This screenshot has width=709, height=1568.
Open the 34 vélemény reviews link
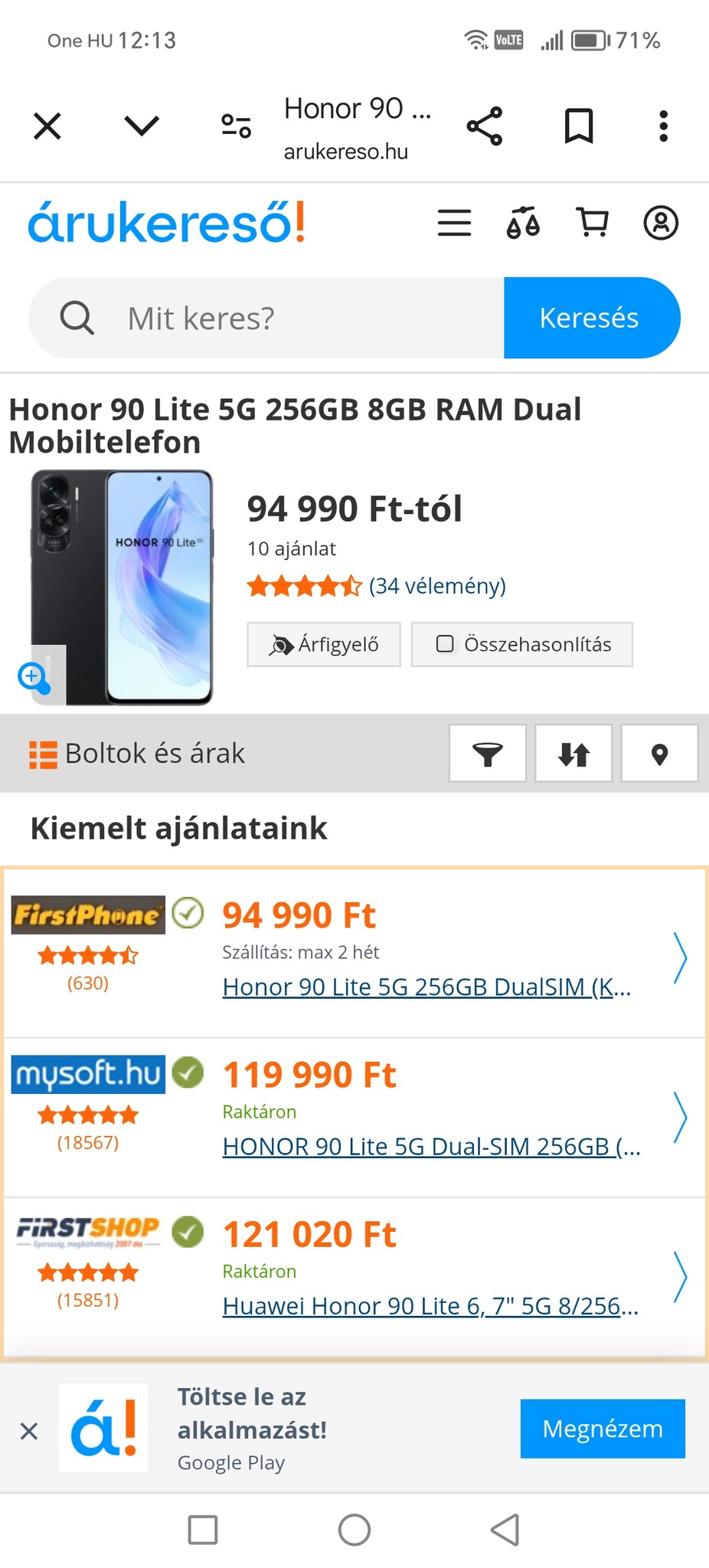coord(437,586)
